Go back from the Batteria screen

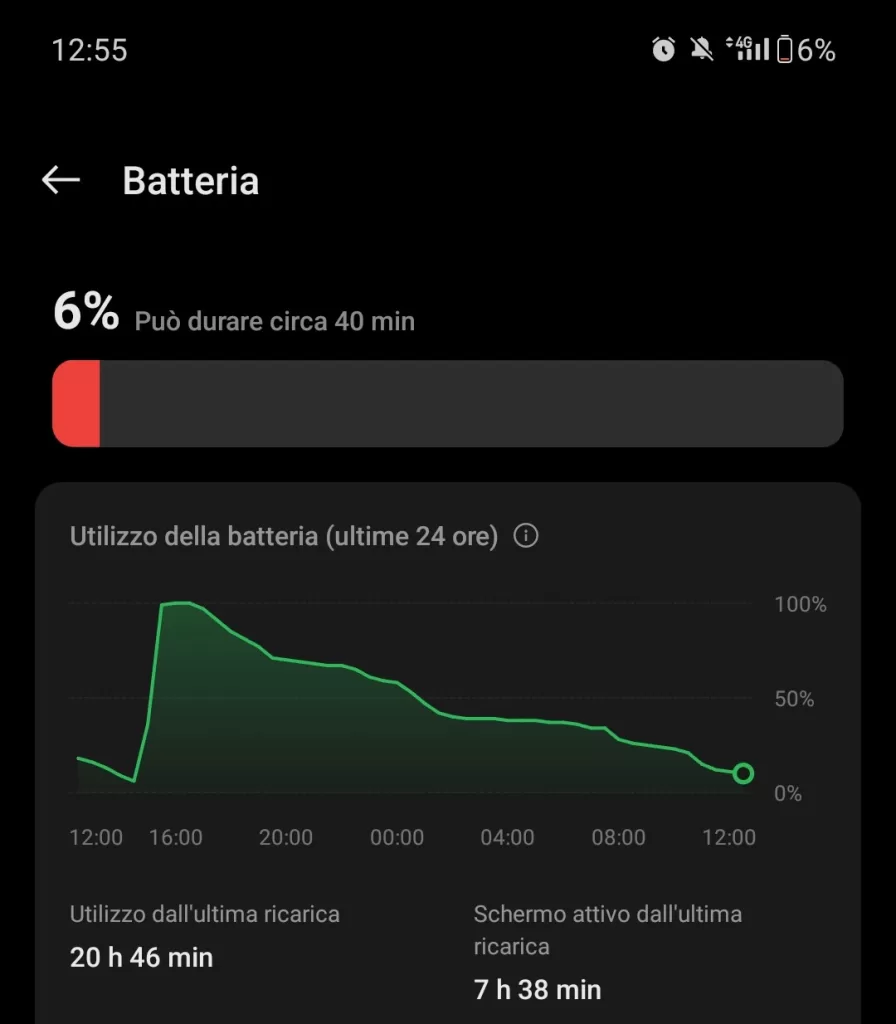point(61,180)
